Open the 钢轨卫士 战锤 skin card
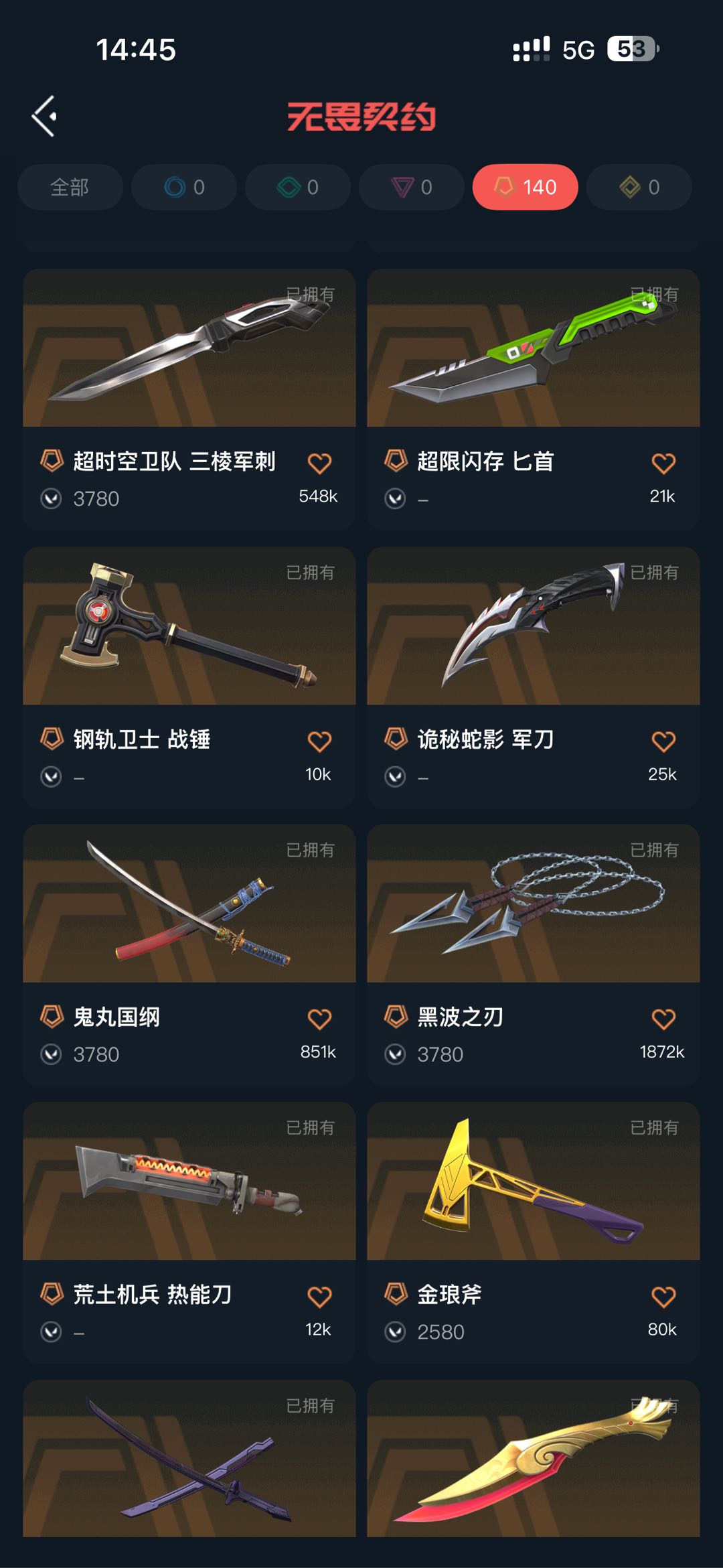Screen dimensions: 723x1568 [x=189, y=626]
